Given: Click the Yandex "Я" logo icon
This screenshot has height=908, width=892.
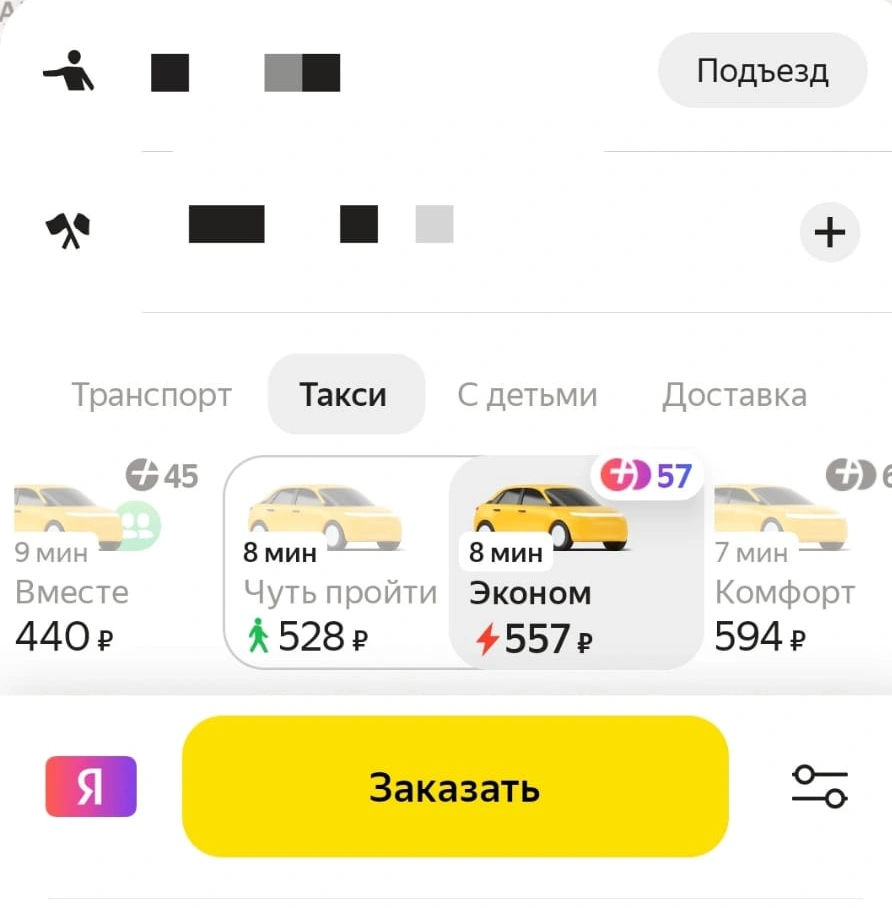Looking at the screenshot, I should point(90,787).
